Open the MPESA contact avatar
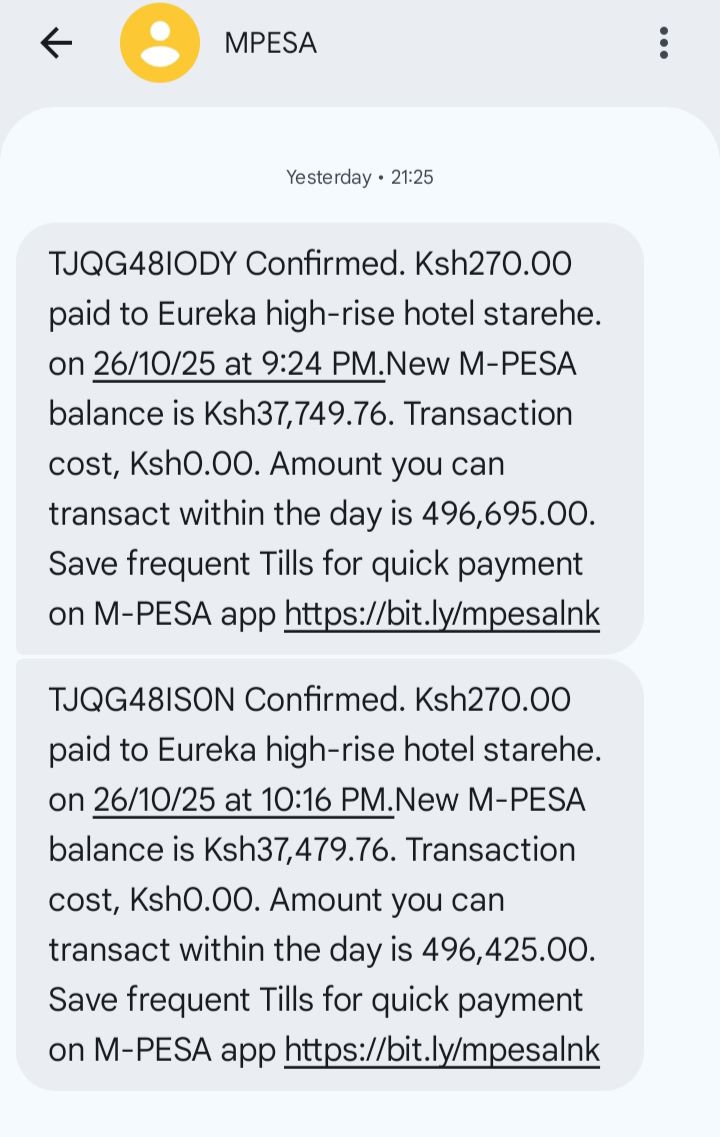The image size is (720, 1137). click(x=159, y=43)
